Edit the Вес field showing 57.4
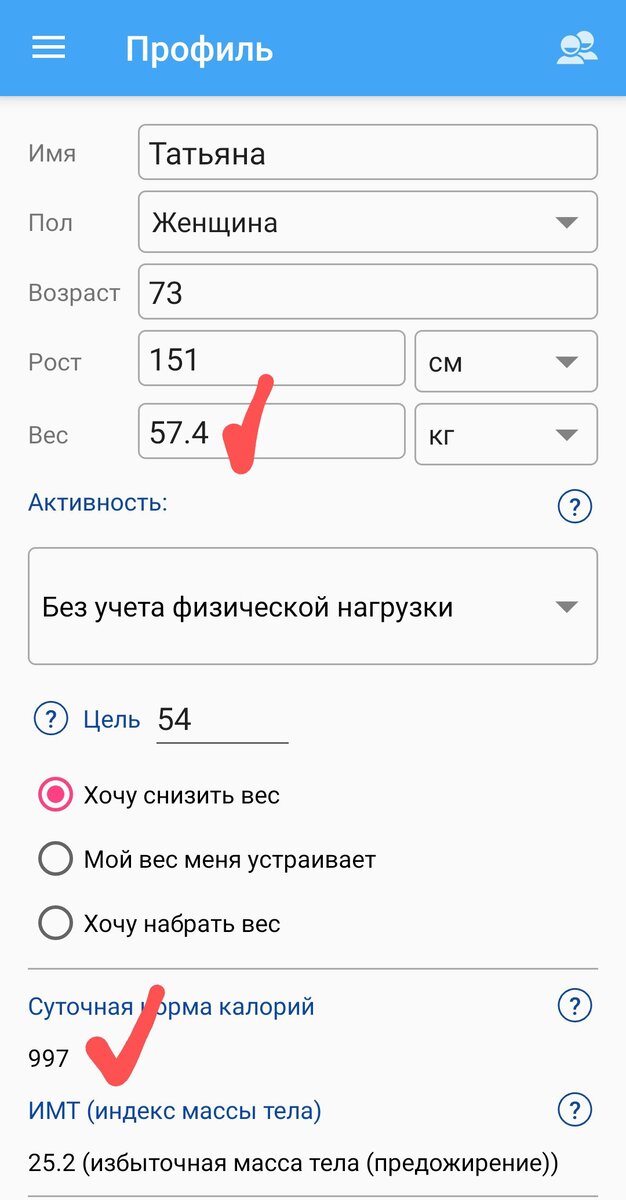Screen dimensions: 626x1200 click(271, 432)
